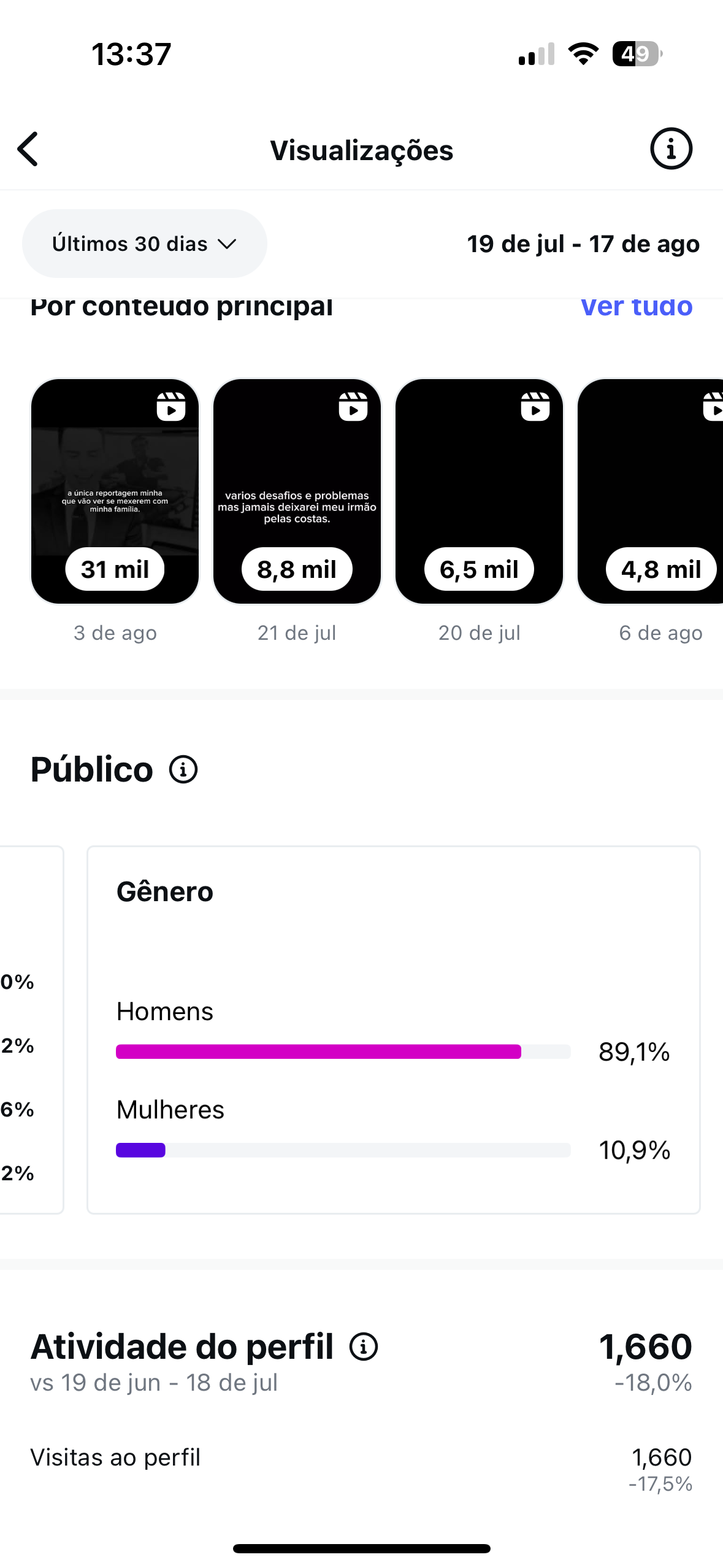The width and height of the screenshot is (723, 1568).
Task: Open the Últimos 30 dias dropdown
Action: pos(145,244)
